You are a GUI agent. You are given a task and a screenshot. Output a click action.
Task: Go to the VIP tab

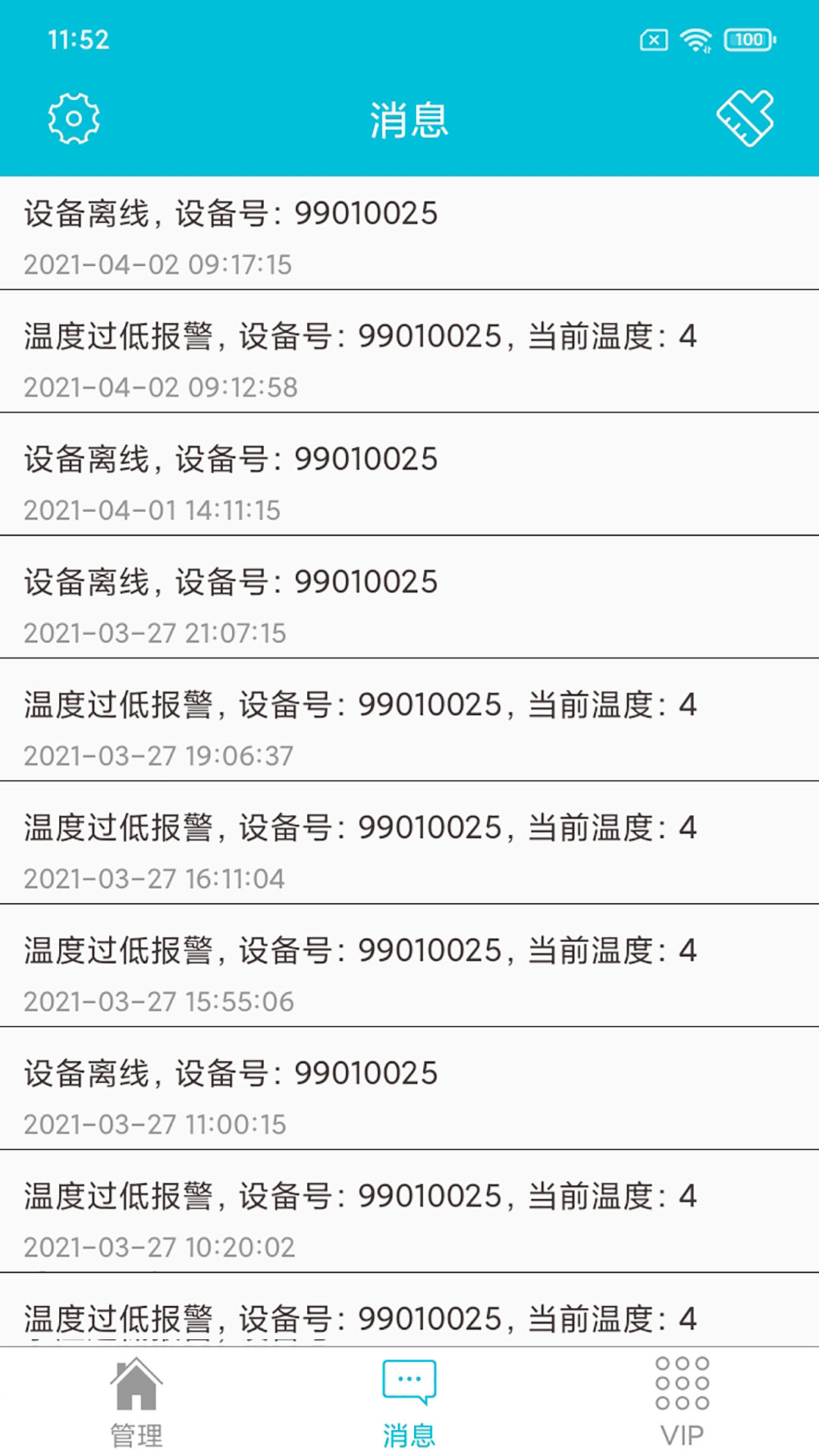pos(682,1401)
